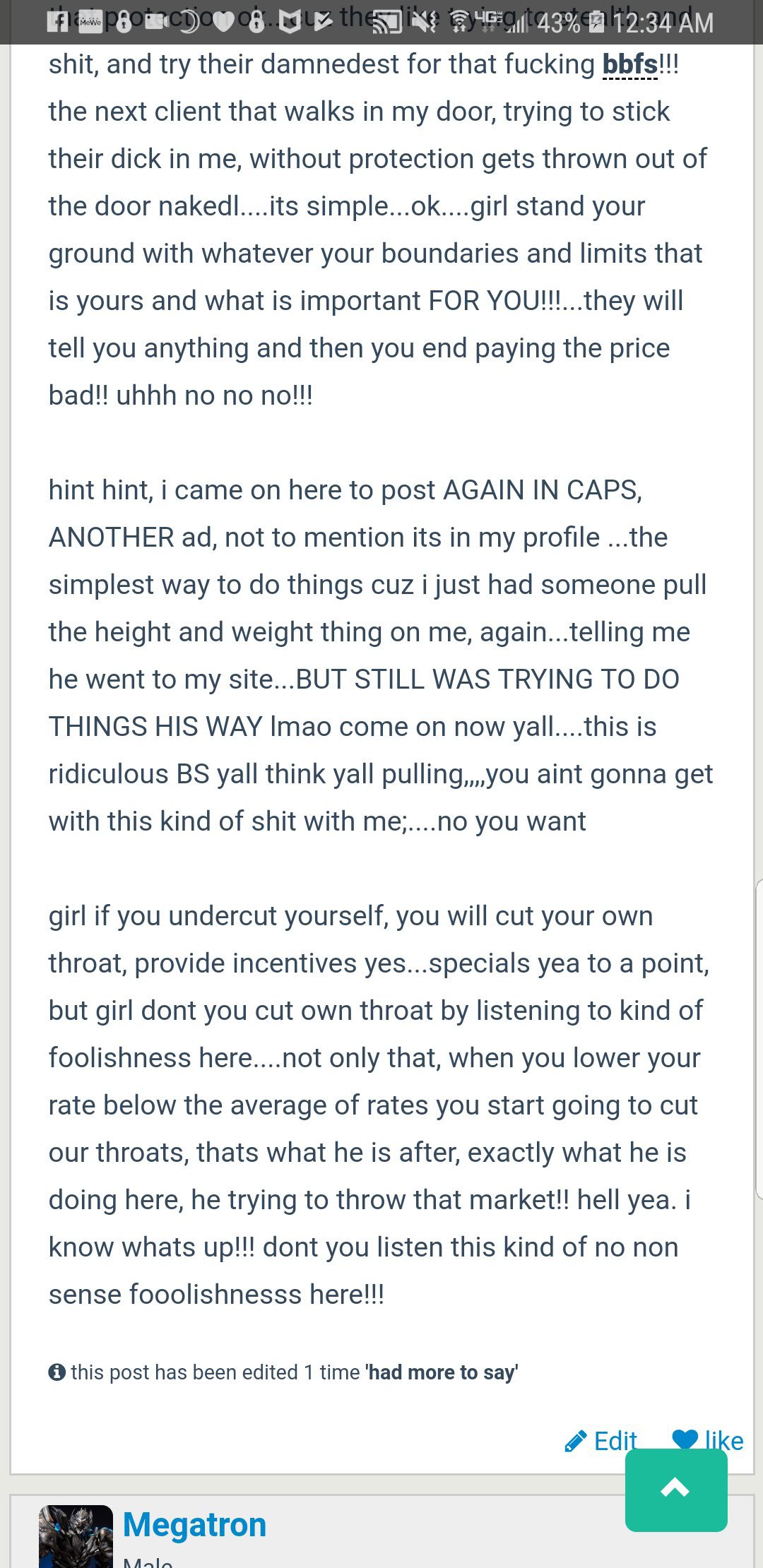Tap the underlined bbfs term link
Image resolution: width=763 pixels, height=1568 pixels.
[629, 65]
